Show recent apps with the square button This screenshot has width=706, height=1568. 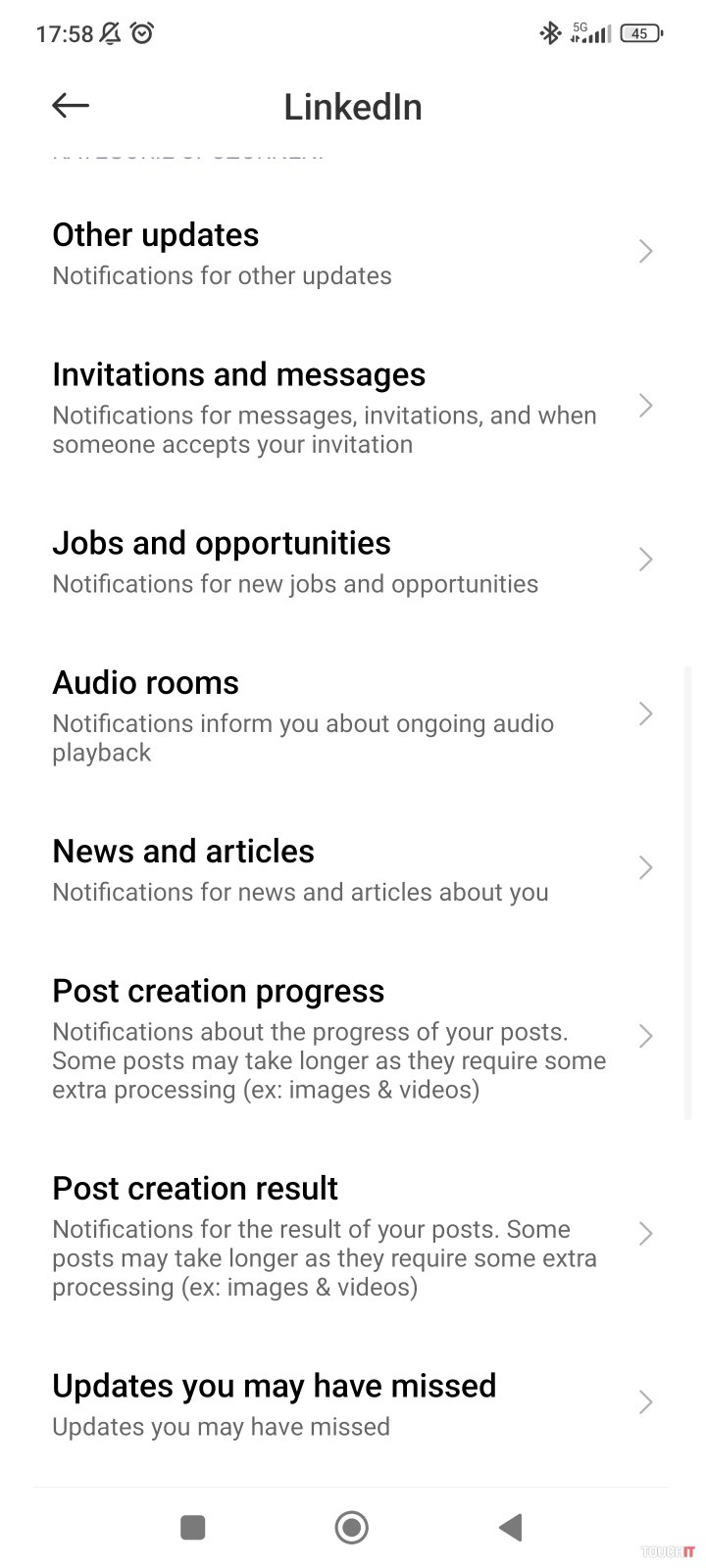pyautogui.click(x=193, y=1527)
